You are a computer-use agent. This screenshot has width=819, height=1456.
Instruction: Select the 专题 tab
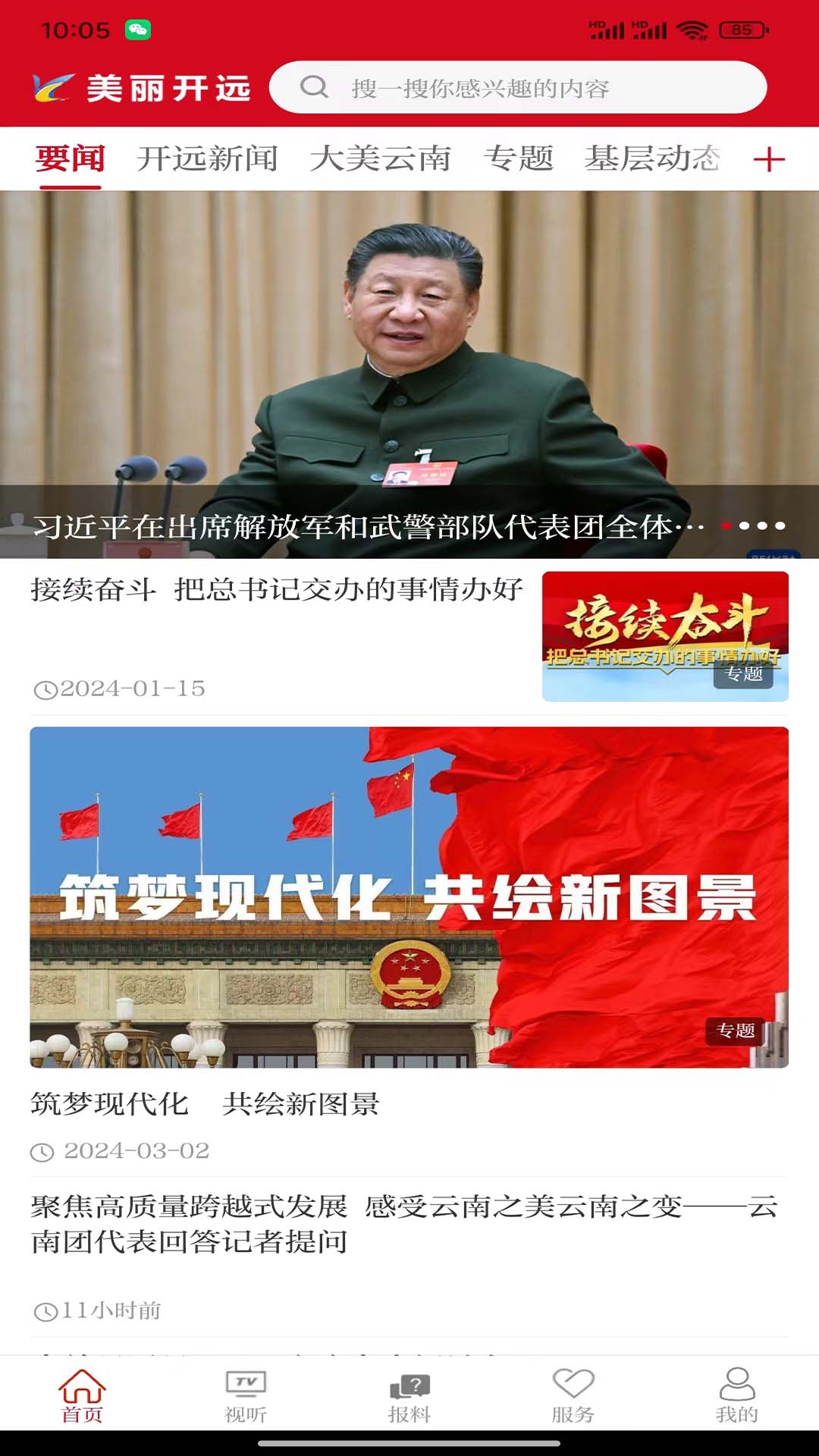pos(519,159)
